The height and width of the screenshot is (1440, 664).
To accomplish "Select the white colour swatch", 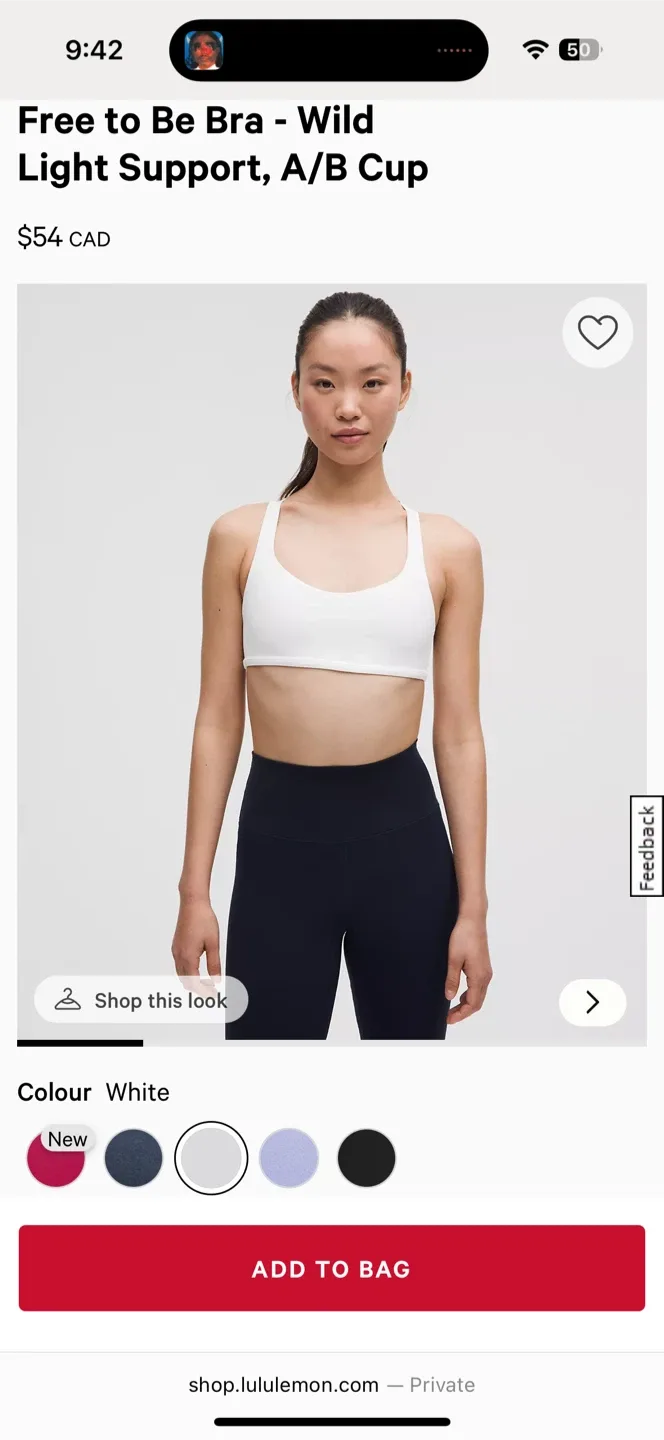I will (x=211, y=1158).
